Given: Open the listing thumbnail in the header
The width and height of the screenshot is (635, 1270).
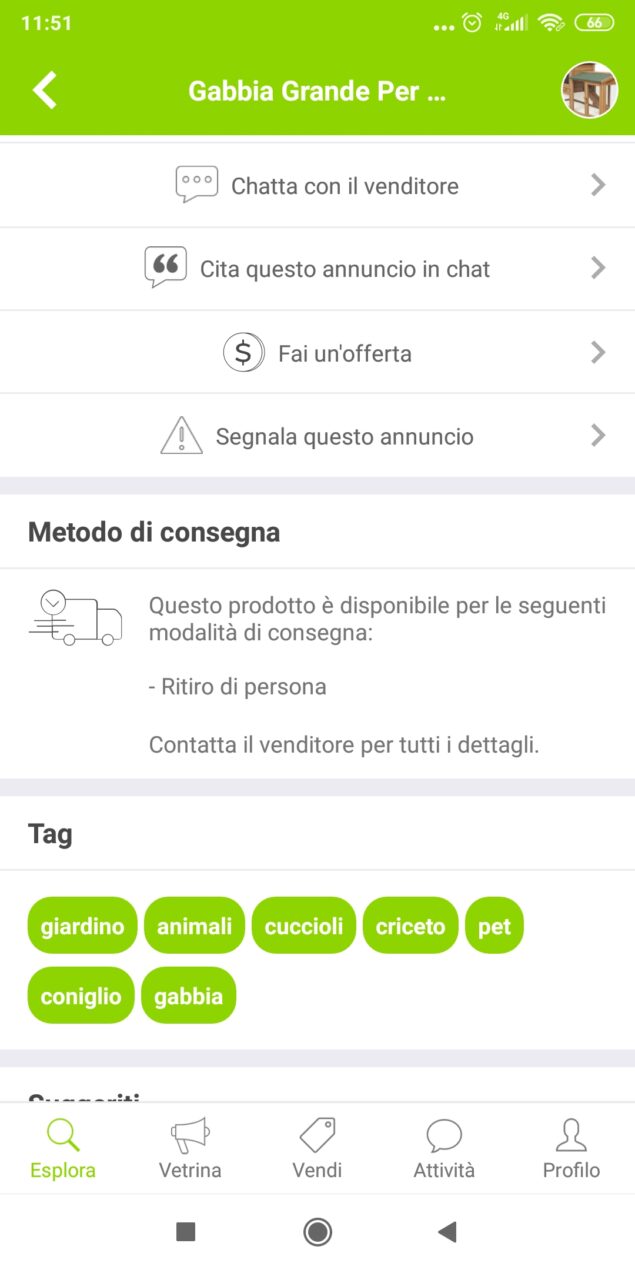Looking at the screenshot, I should click(588, 90).
